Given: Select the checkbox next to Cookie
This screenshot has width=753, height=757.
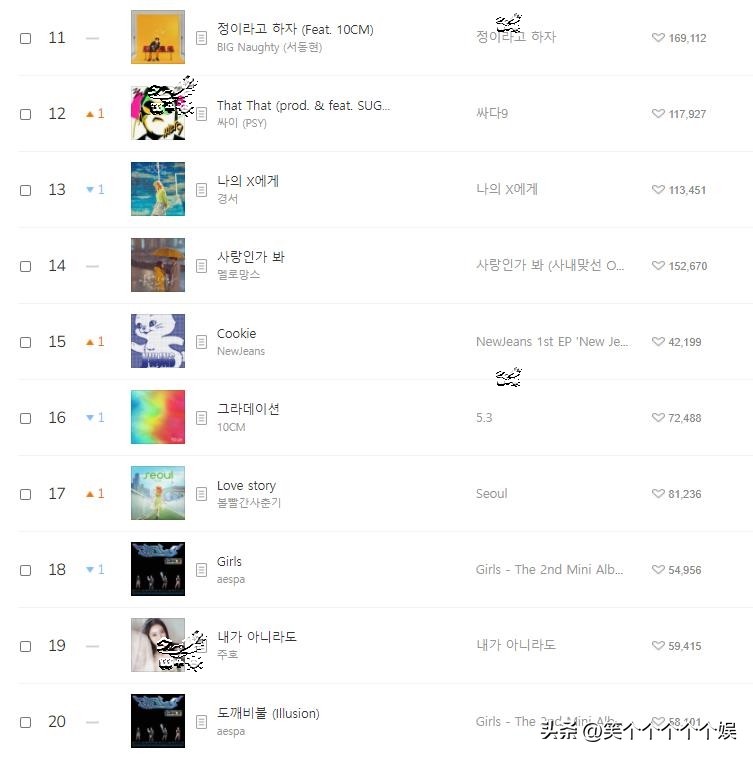Looking at the screenshot, I should 25,341.
